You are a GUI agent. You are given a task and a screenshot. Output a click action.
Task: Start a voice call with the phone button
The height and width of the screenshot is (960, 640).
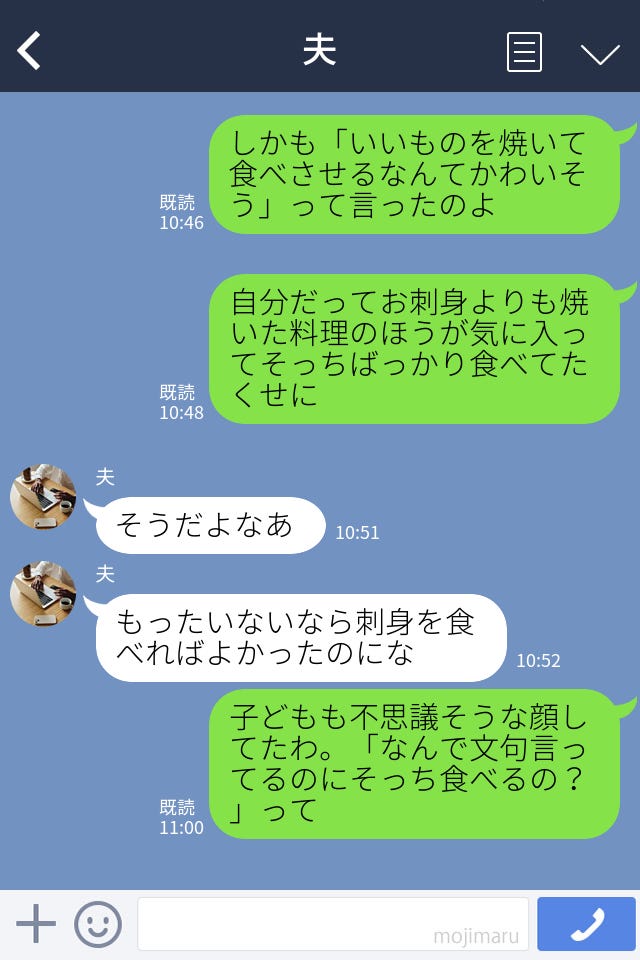tap(586, 924)
